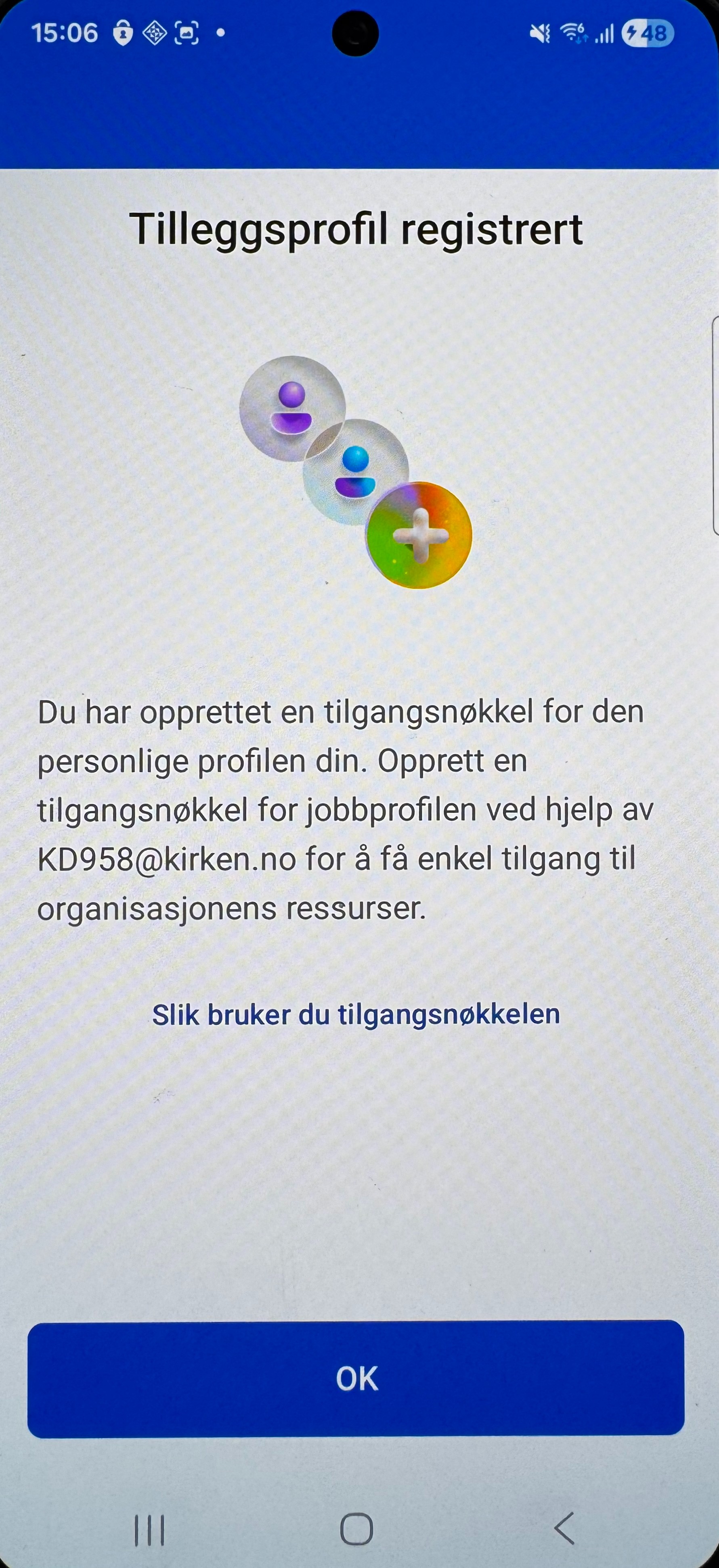Confirm with the OK button

point(356,1379)
